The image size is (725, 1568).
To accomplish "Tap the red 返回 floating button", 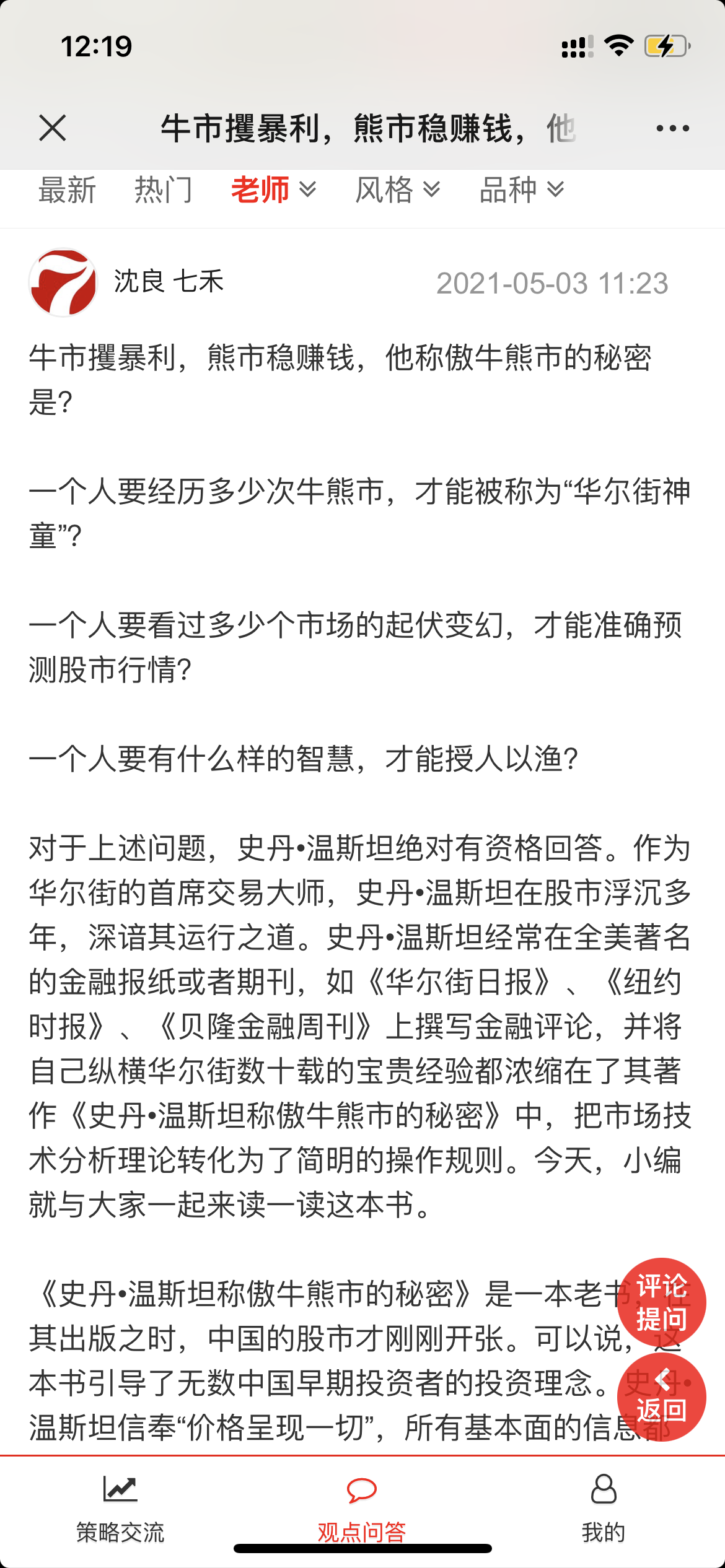I will pos(661,1396).
